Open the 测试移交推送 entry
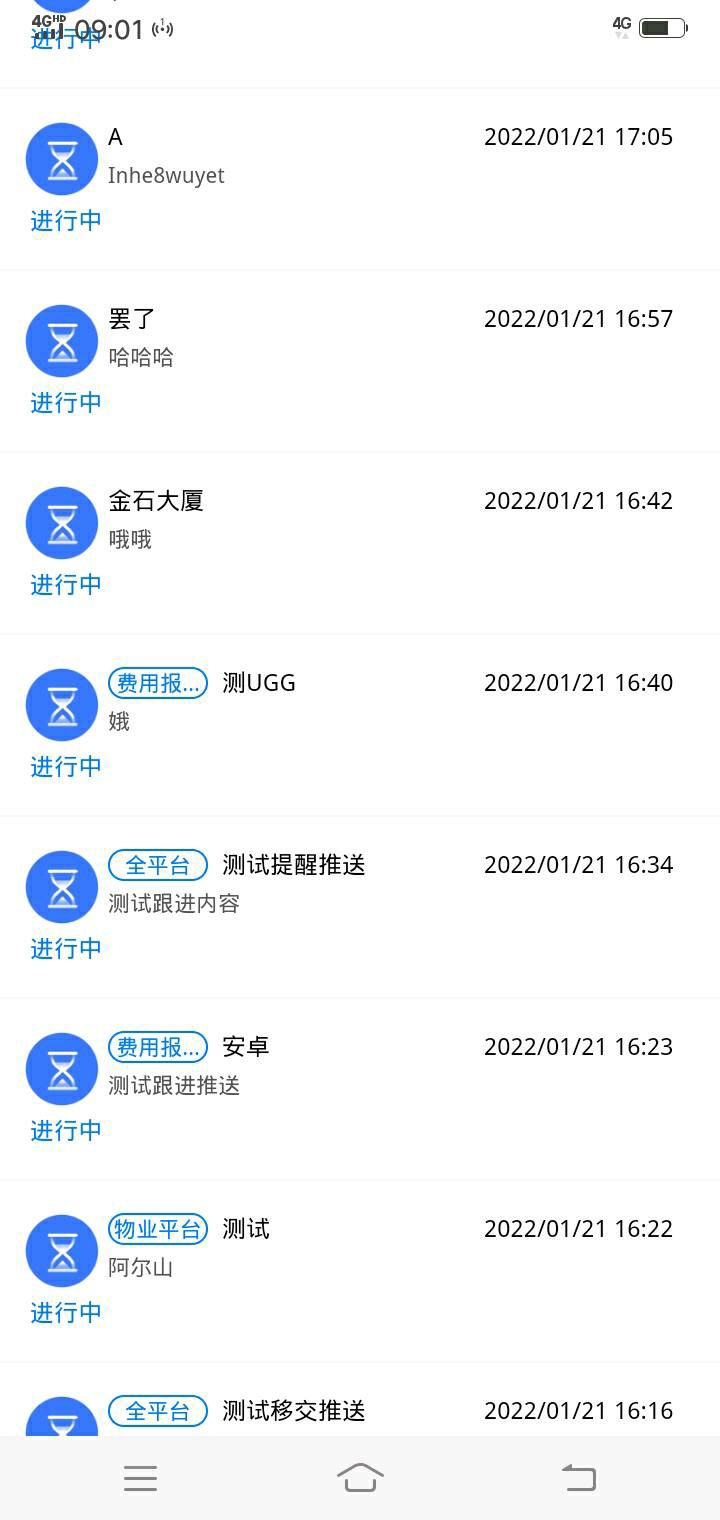This screenshot has width=720, height=1520. 360,1400
